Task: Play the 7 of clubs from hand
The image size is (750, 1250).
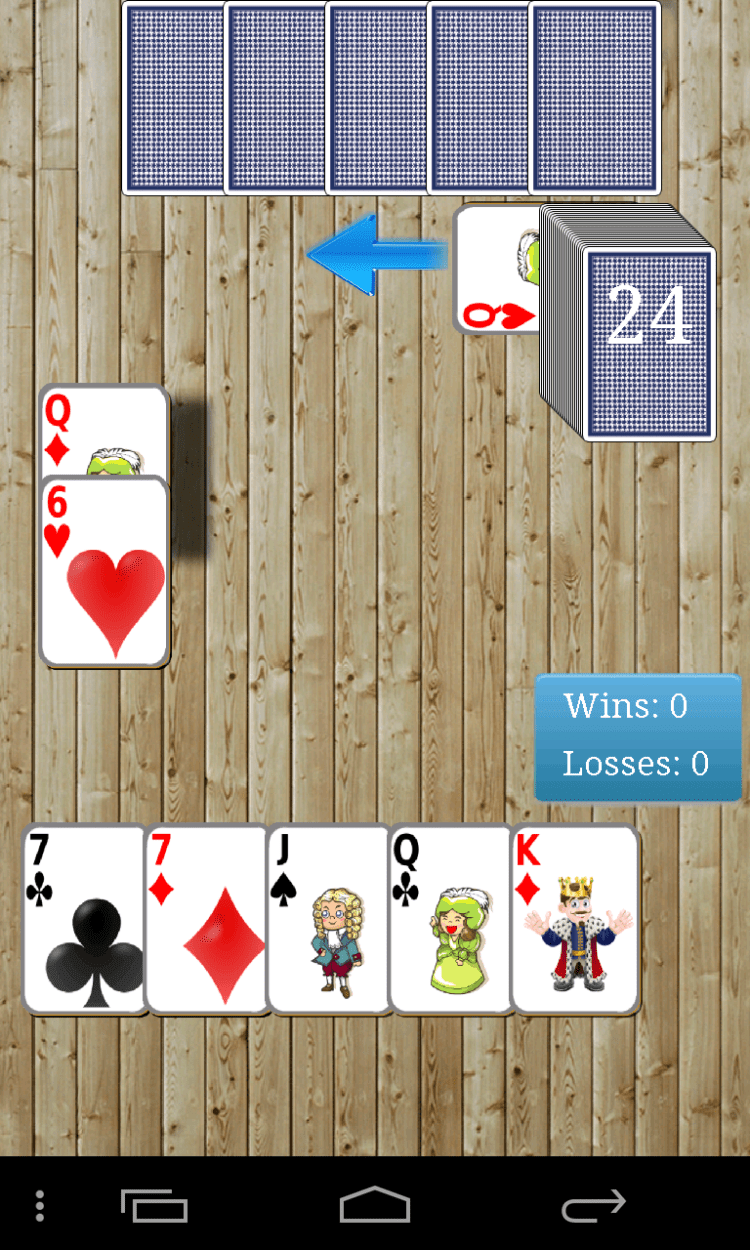Action: [x=84, y=920]
